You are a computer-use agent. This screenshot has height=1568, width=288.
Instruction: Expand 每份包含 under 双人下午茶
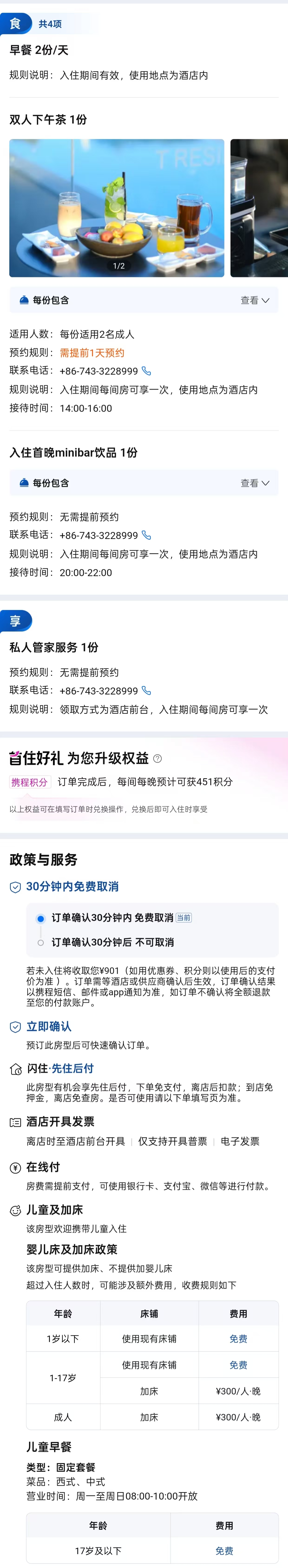pos(255,300)
